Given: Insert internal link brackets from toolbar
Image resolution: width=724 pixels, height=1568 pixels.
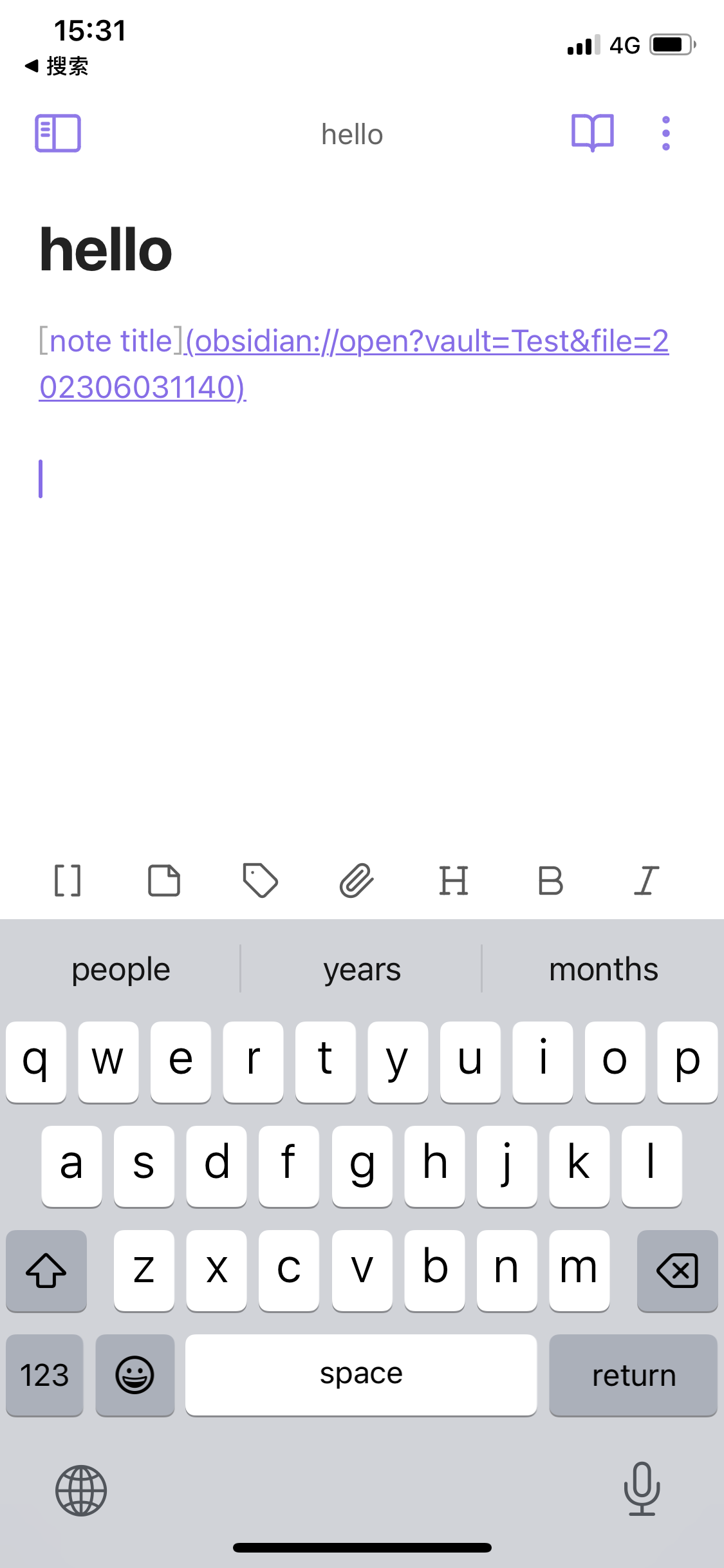Looking at the screenshot, I should click(x=68, y=881).
